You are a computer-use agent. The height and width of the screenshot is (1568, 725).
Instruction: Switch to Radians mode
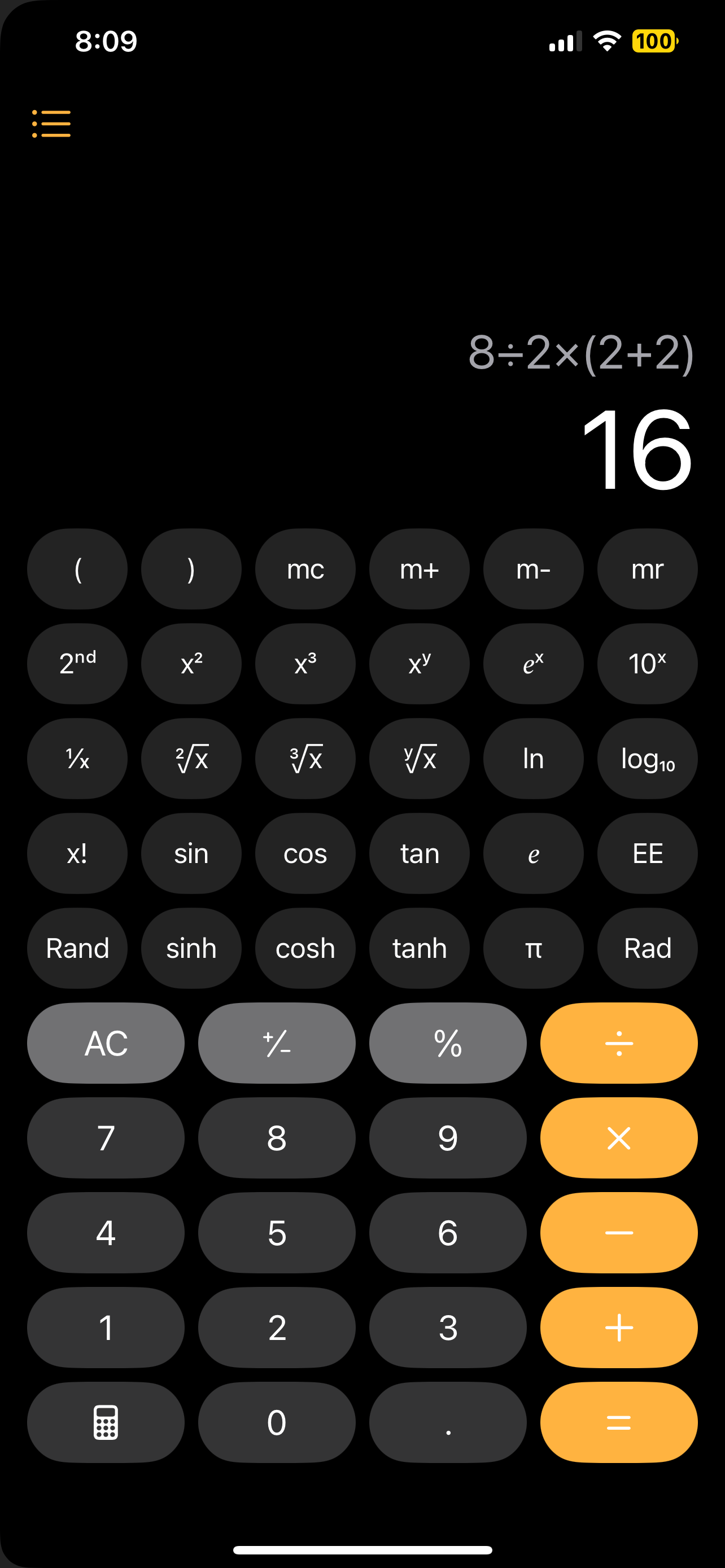(x=648, y=948)
